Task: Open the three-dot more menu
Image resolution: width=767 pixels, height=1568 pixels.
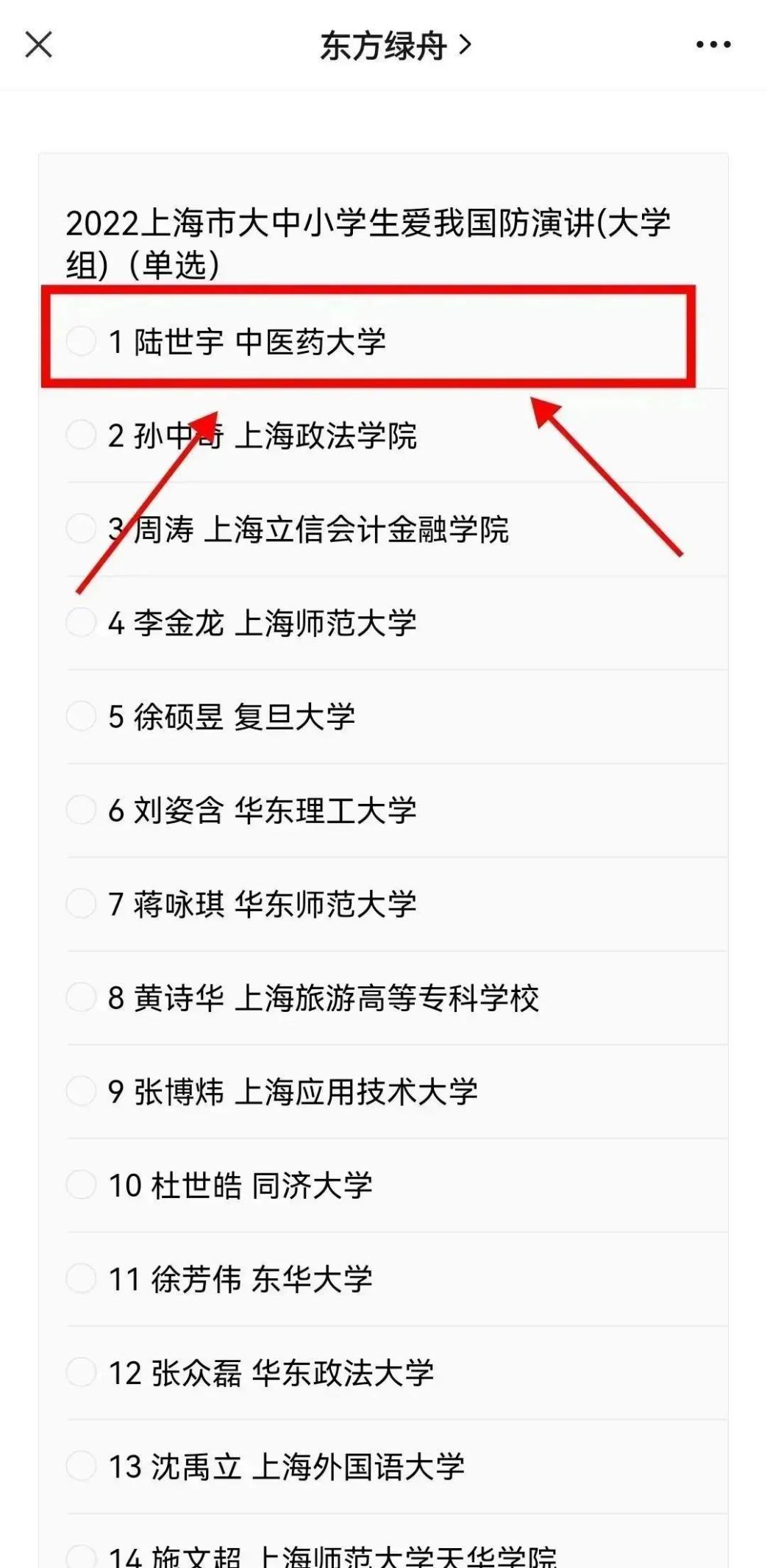Action: [x=713, y=45]
